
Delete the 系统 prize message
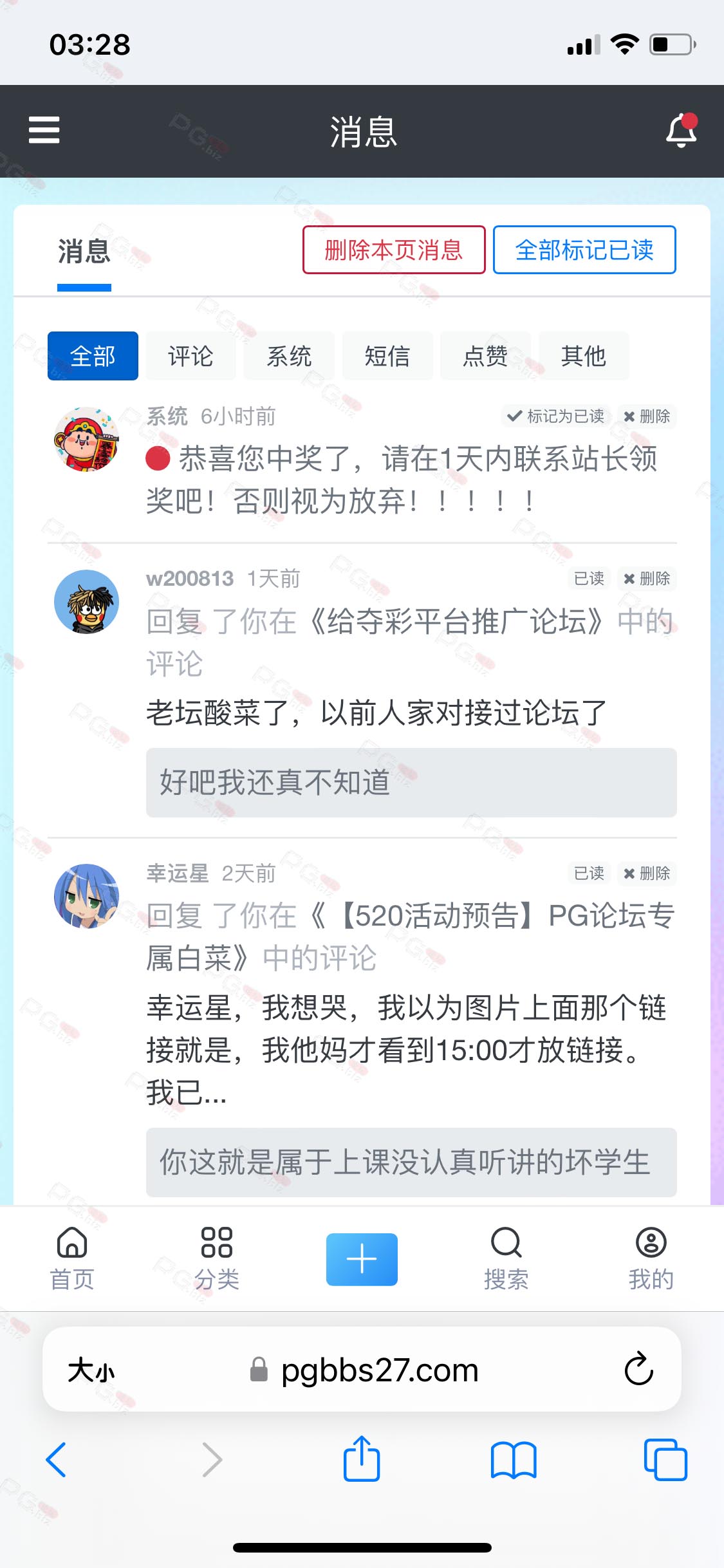[647, 416]
